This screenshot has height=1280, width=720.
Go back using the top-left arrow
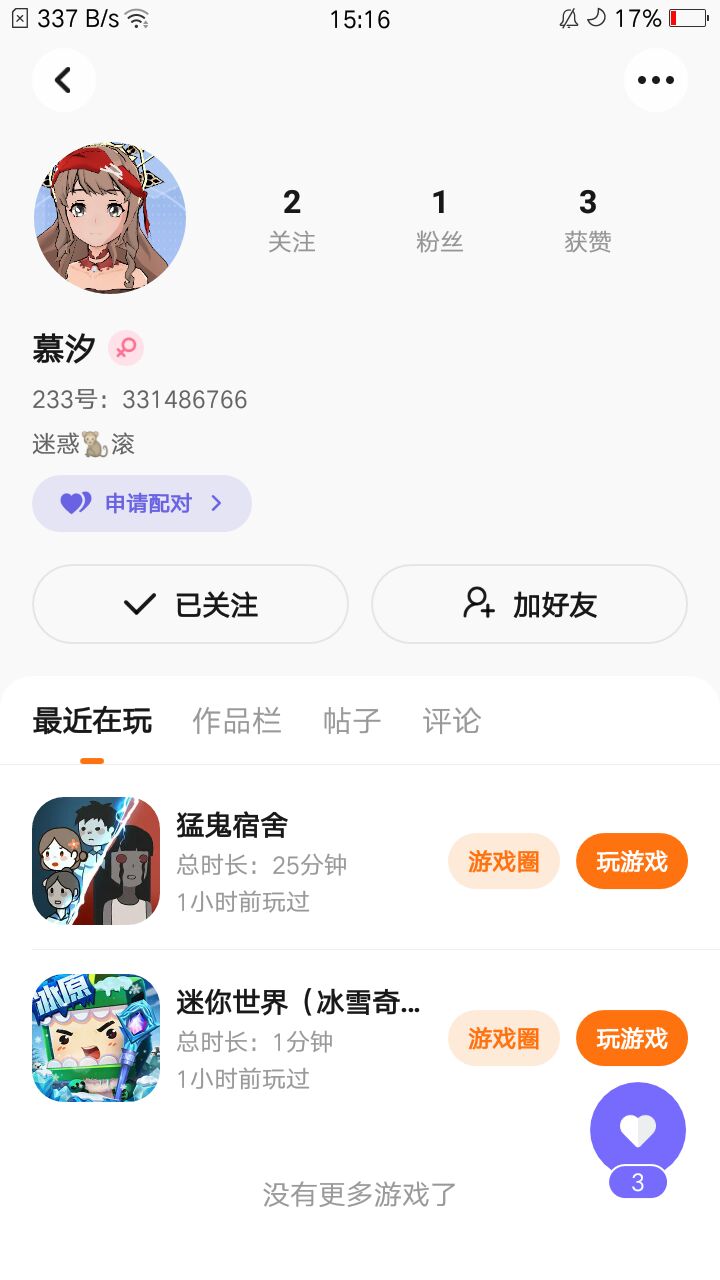pos(64,80)
